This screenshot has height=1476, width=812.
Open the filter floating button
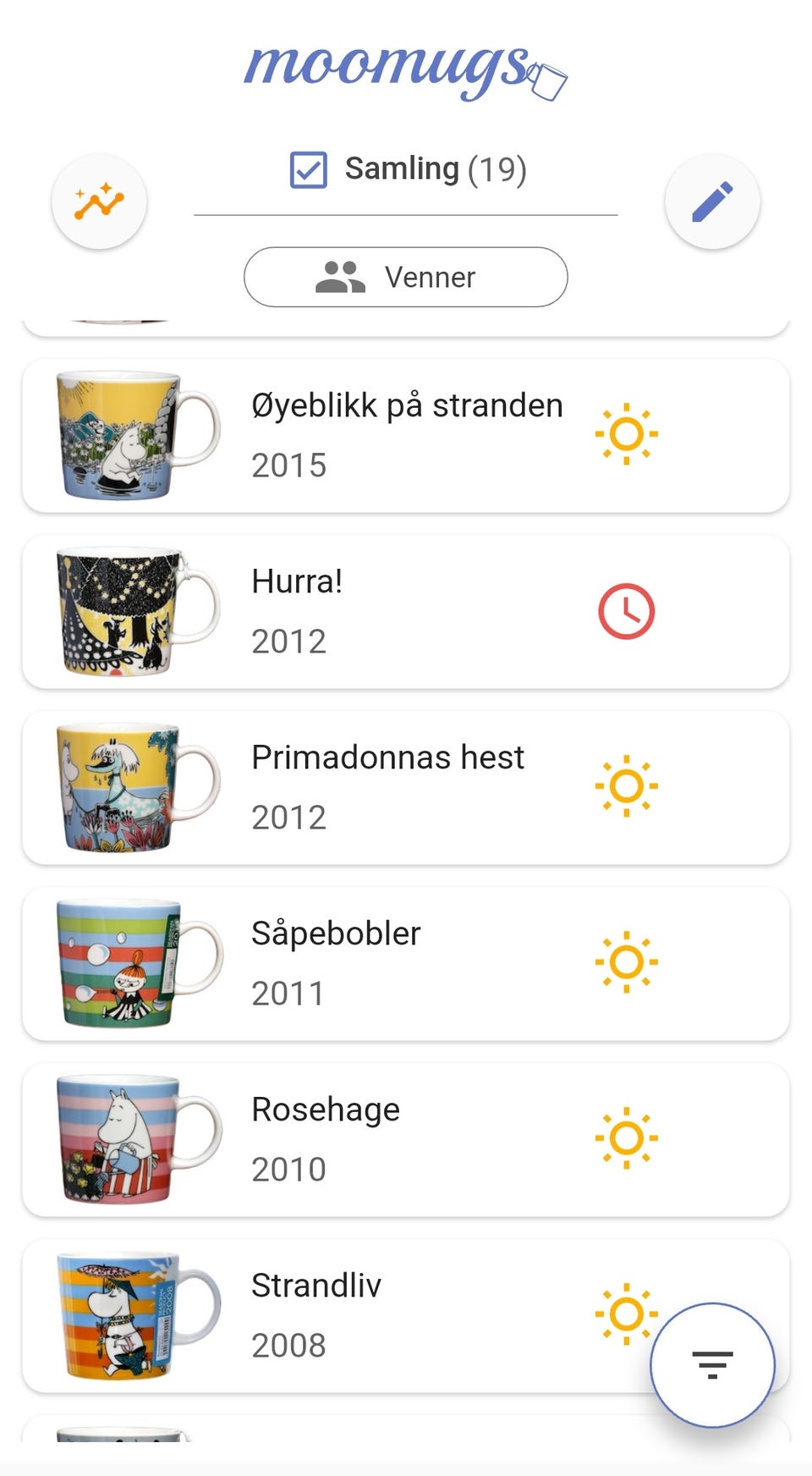point(712,1364)
